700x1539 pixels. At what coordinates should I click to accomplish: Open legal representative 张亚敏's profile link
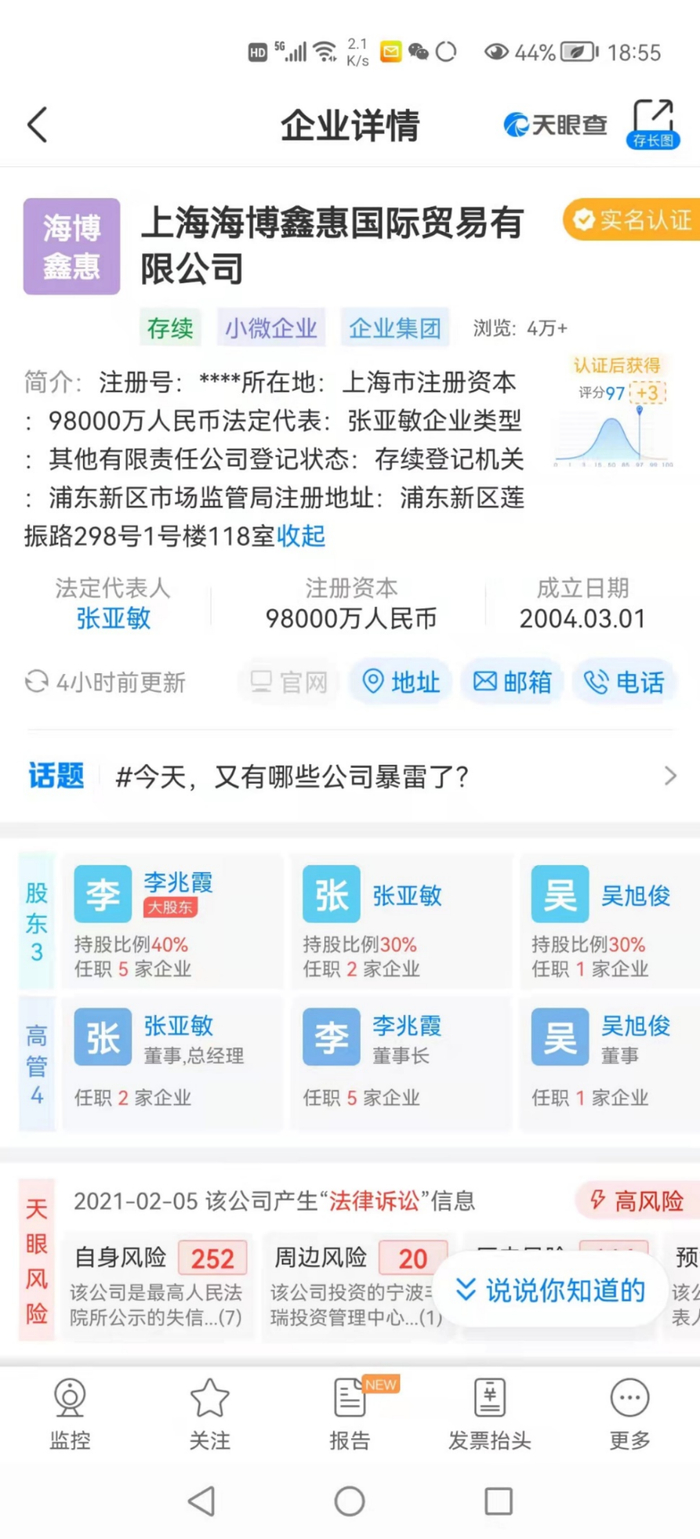point(113,618)
